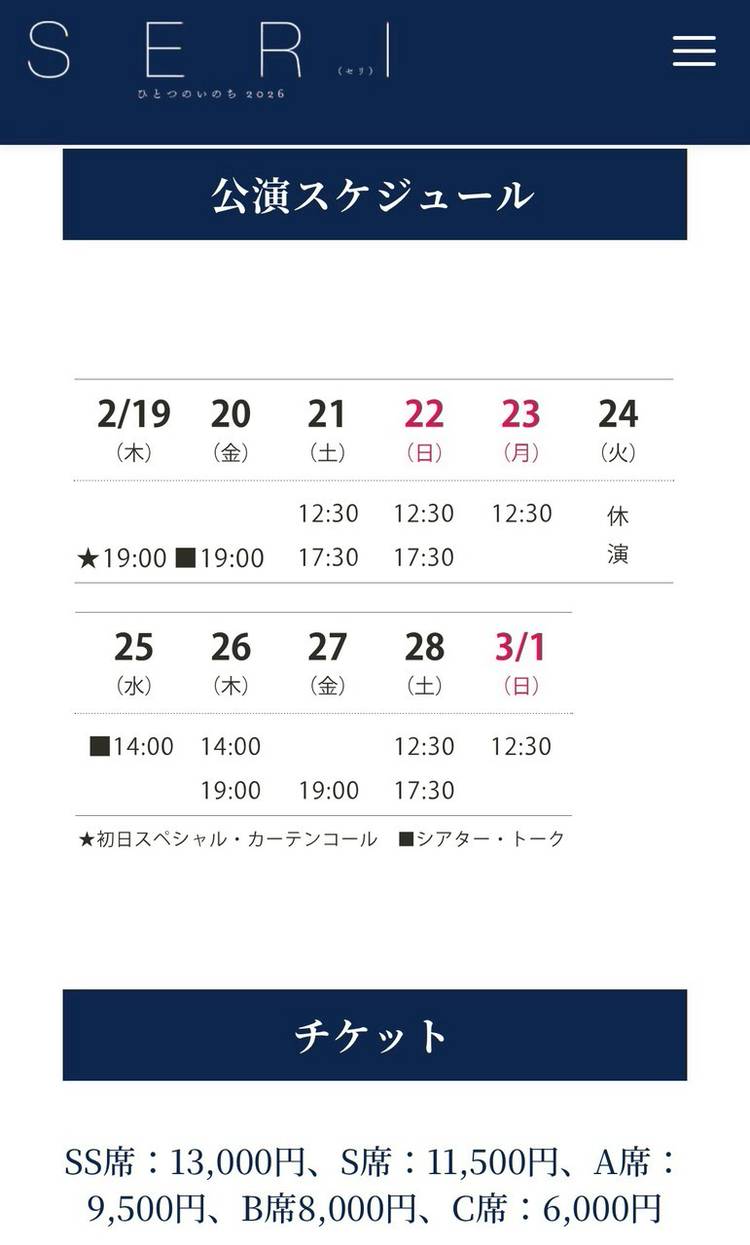The height and width of the screenshot is (1245, 750).
Task: Tap the SERI site logo
Action: (208, 58)
